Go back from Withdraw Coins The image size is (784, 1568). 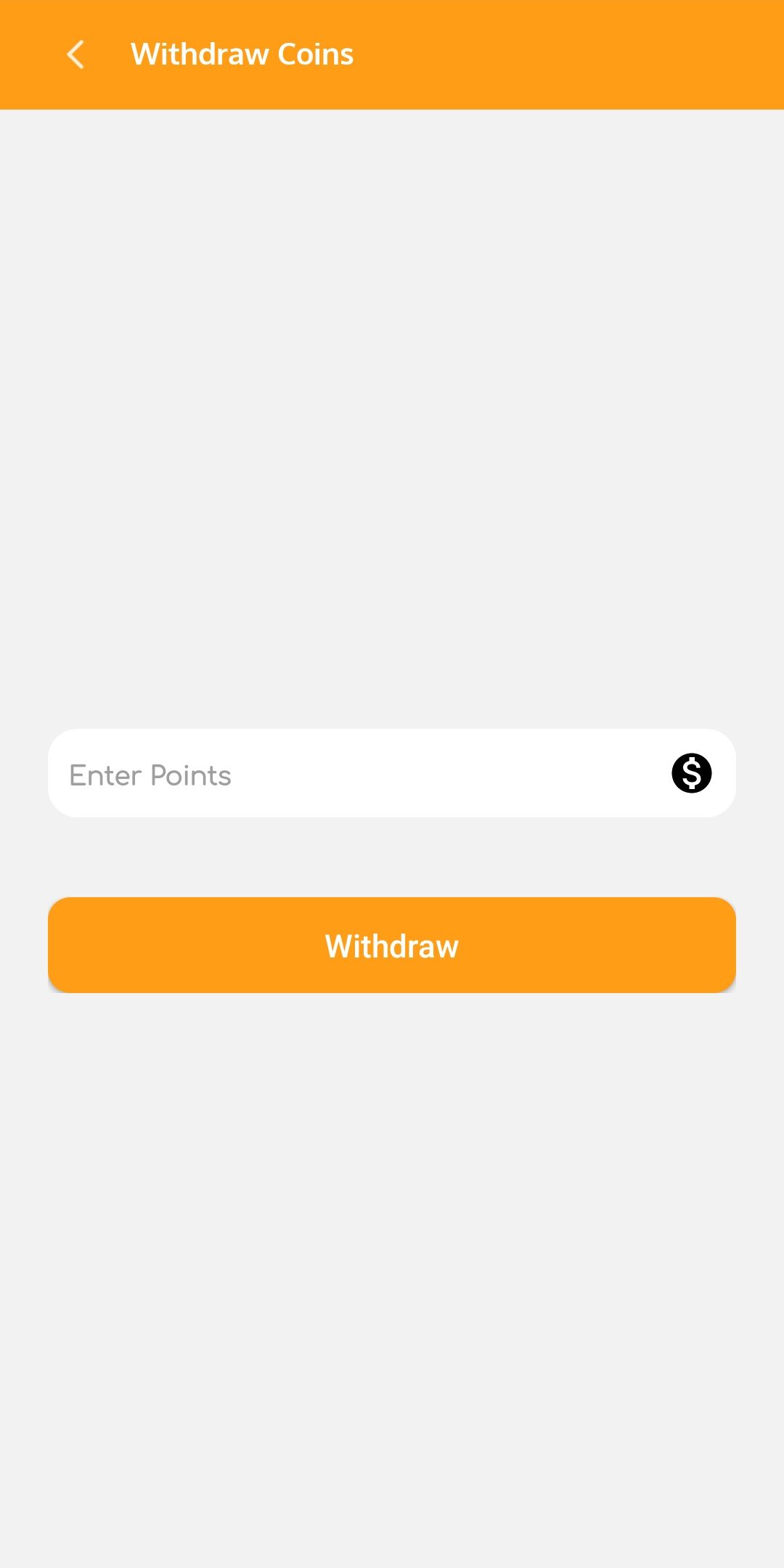point(75,54)
